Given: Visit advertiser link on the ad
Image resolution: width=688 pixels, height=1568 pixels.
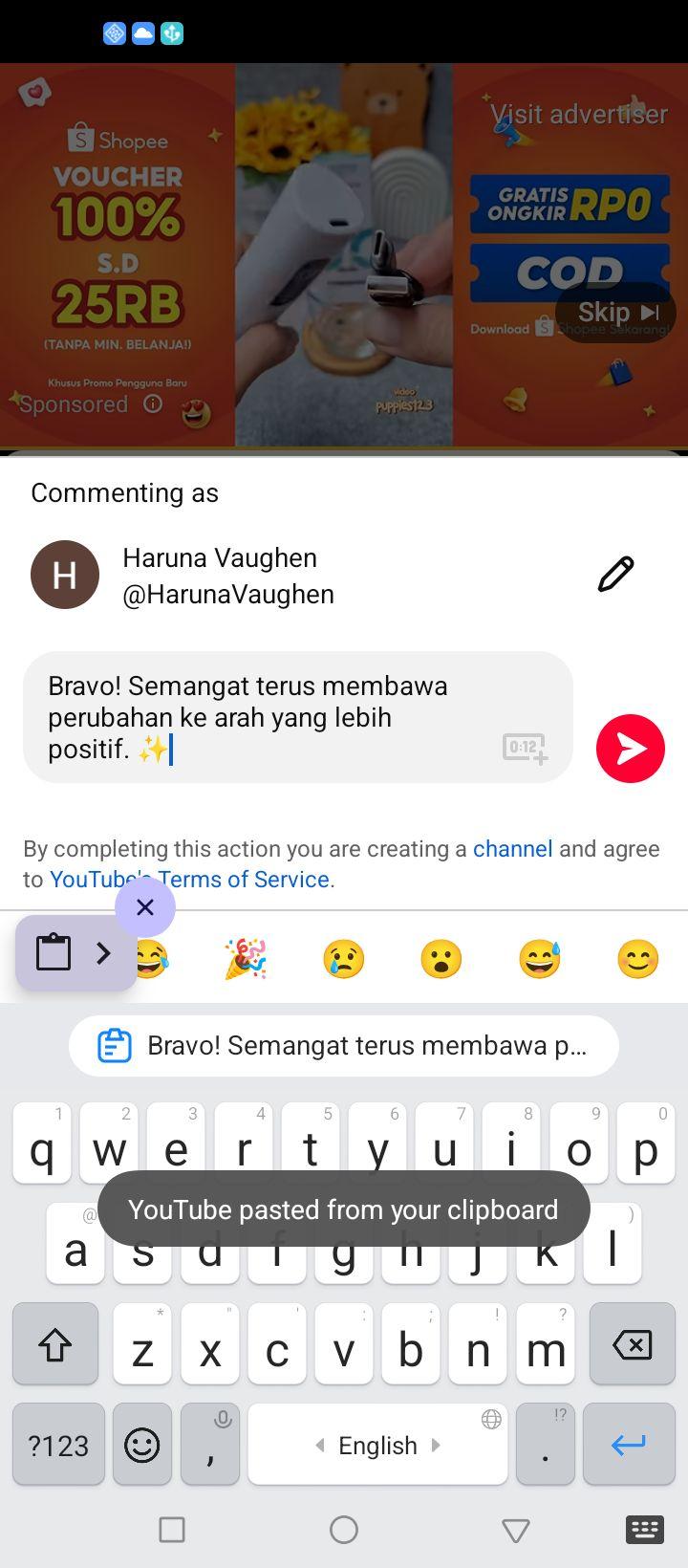Looking at the screenshot, I should point(579,115).
